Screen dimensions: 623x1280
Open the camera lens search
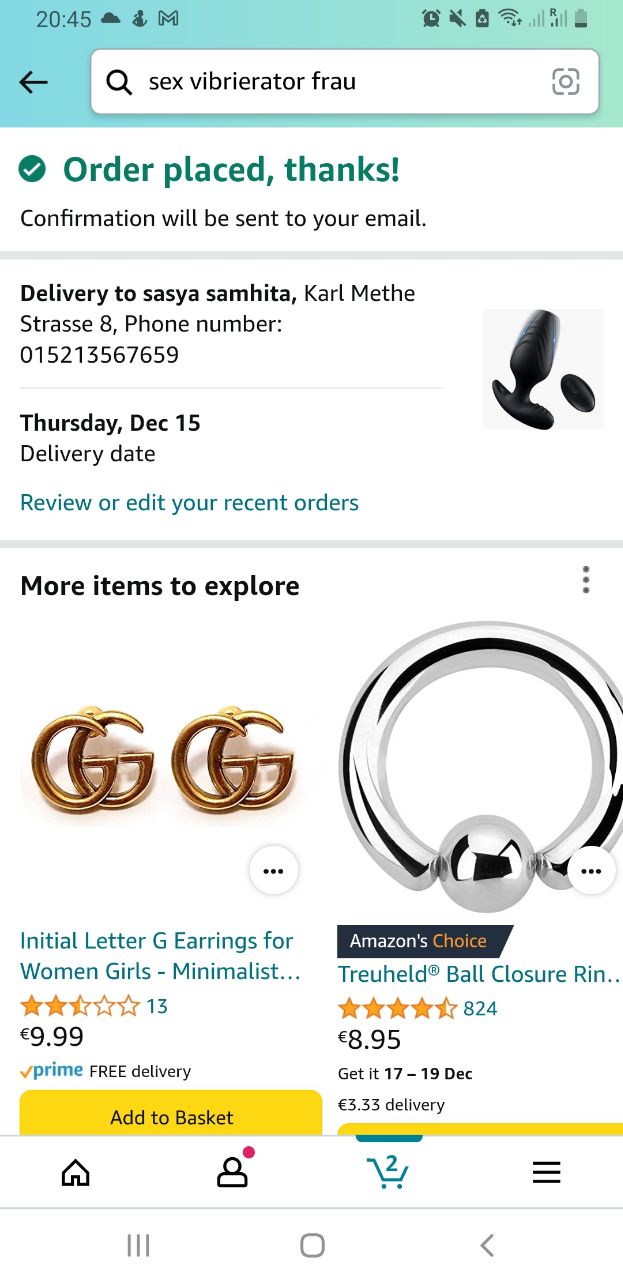point(565,82)
